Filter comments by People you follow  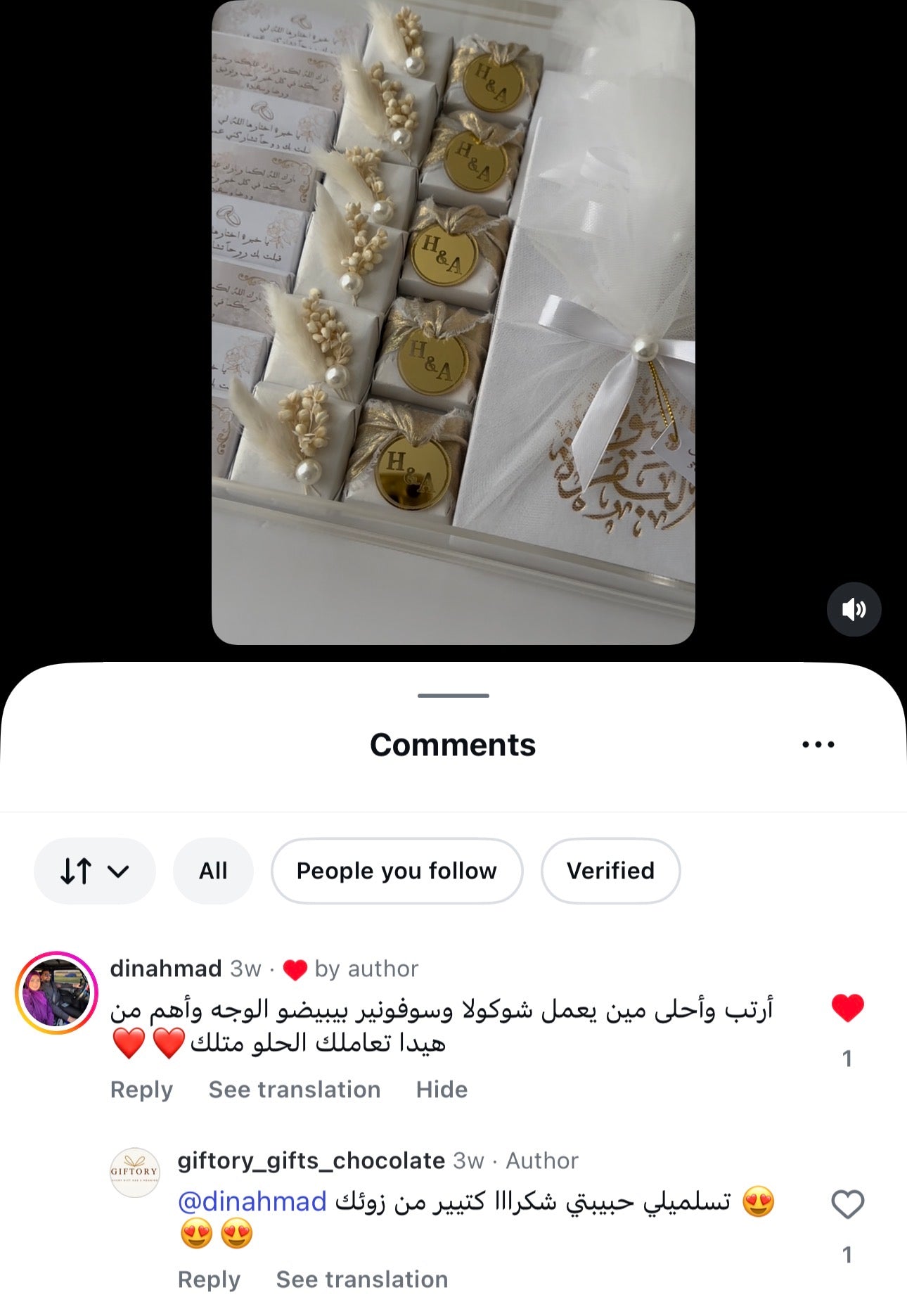coord(397,871)
